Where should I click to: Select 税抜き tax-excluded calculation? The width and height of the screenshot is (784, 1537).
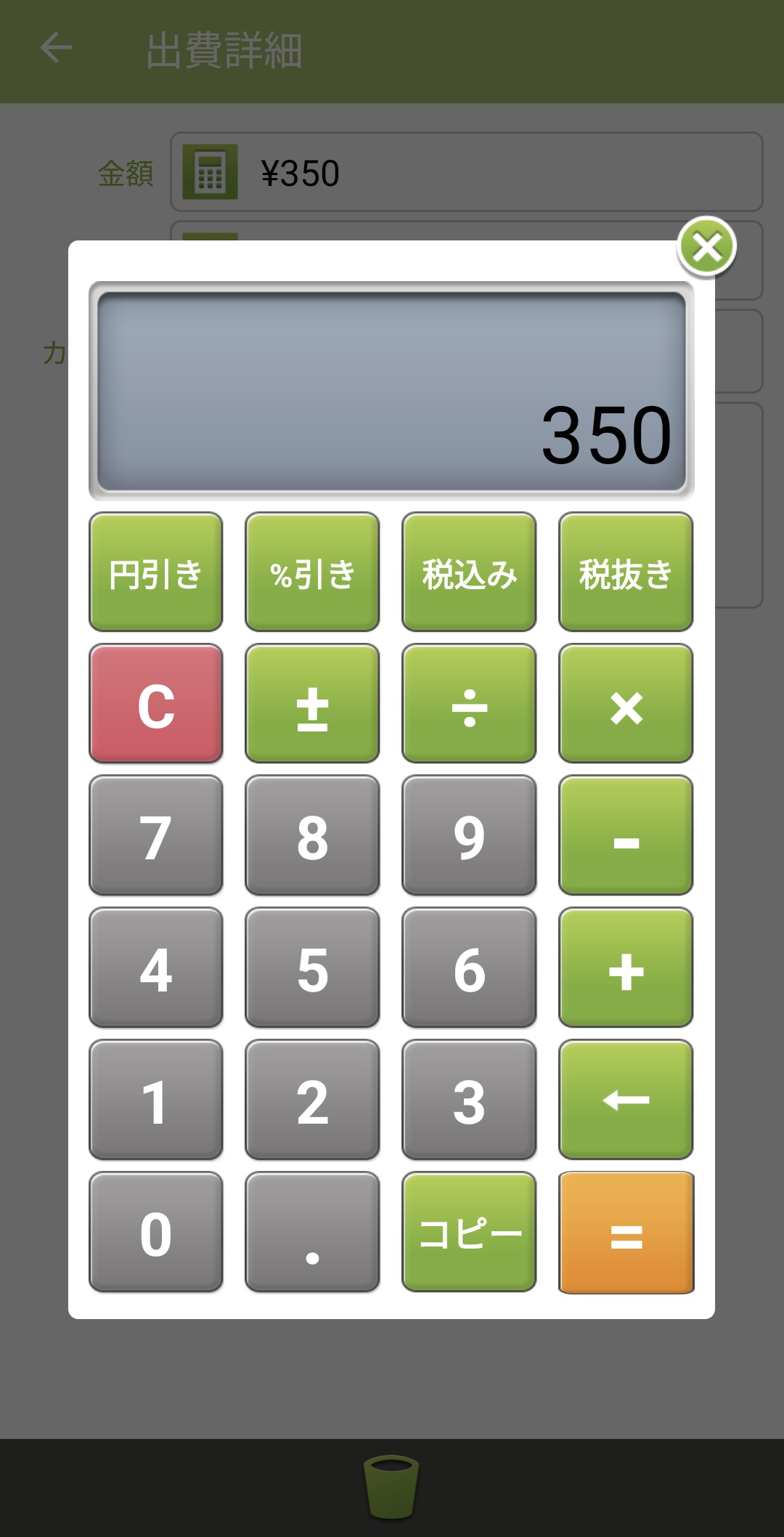(626, 572)
